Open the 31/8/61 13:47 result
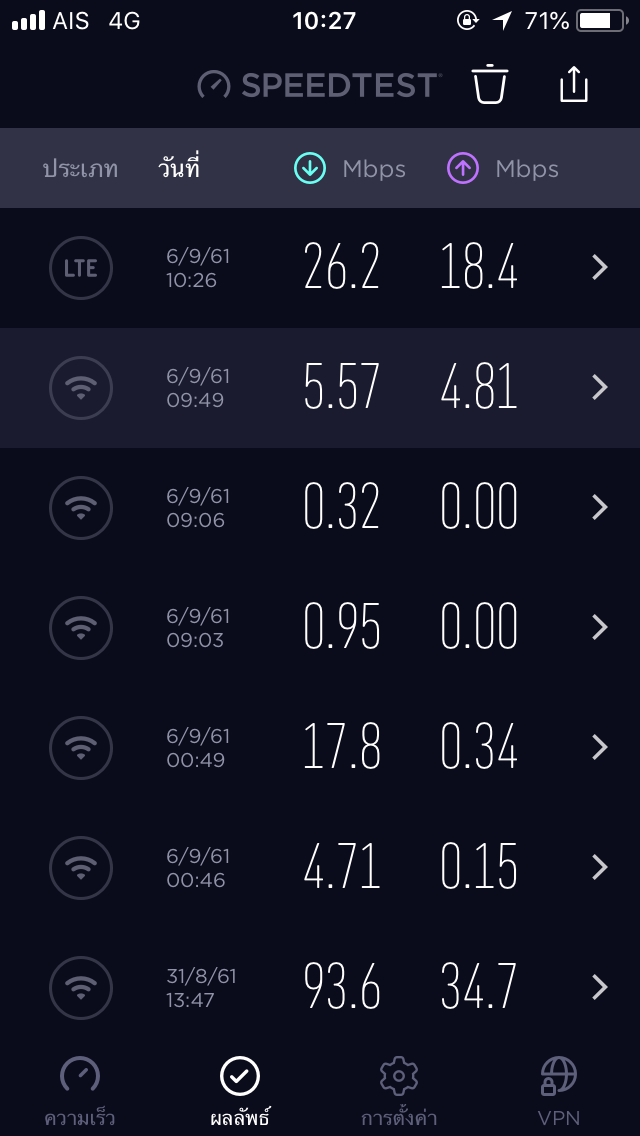Screen dimensions: 640x1136 tap(320, 987)
